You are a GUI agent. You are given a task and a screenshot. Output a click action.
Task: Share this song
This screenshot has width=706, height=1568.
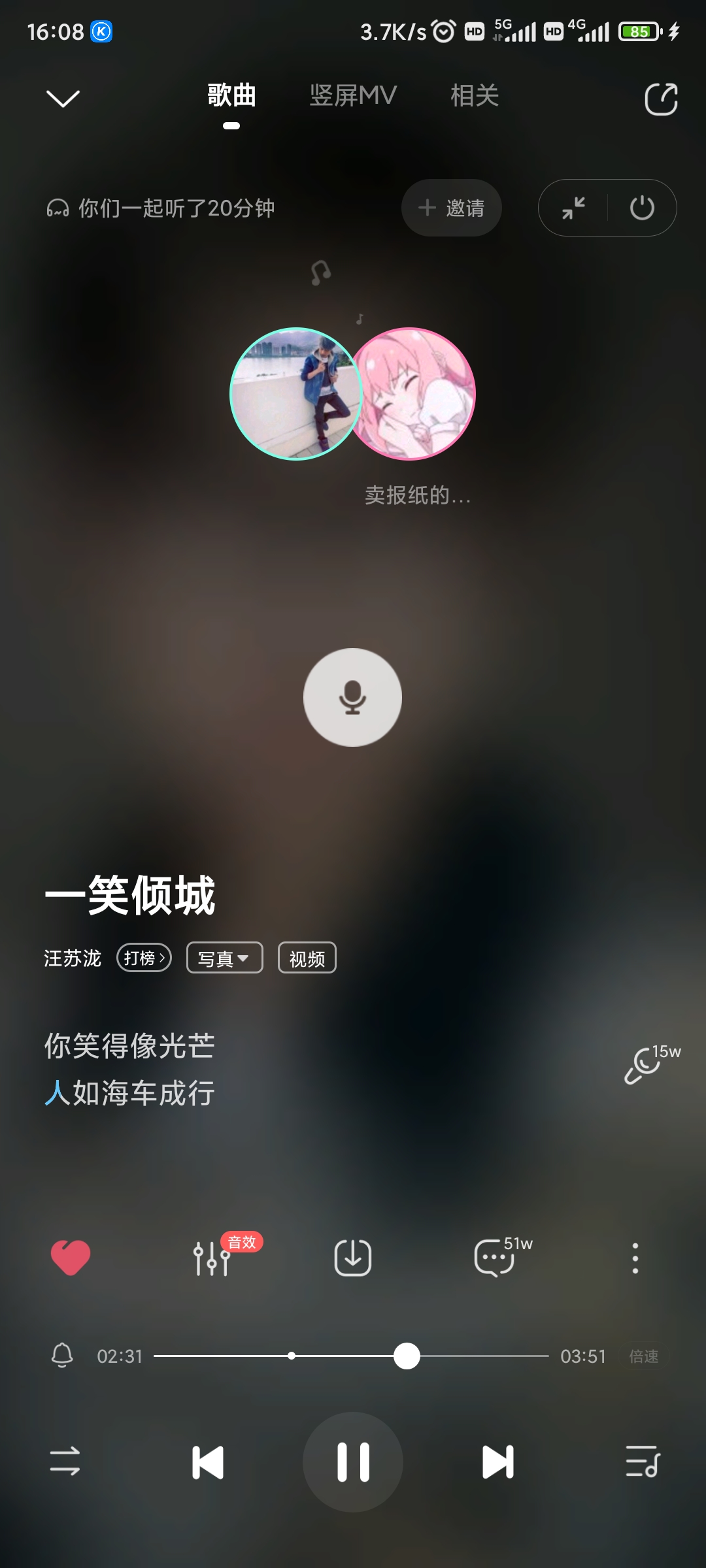[661, 99]
